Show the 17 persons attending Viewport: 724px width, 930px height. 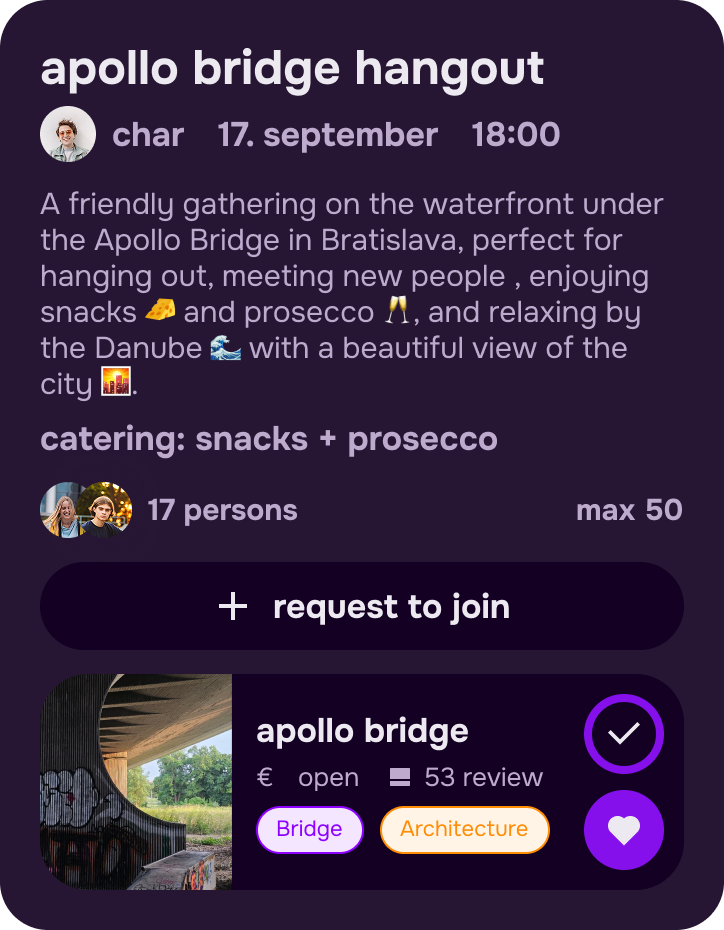pos(222,510)
